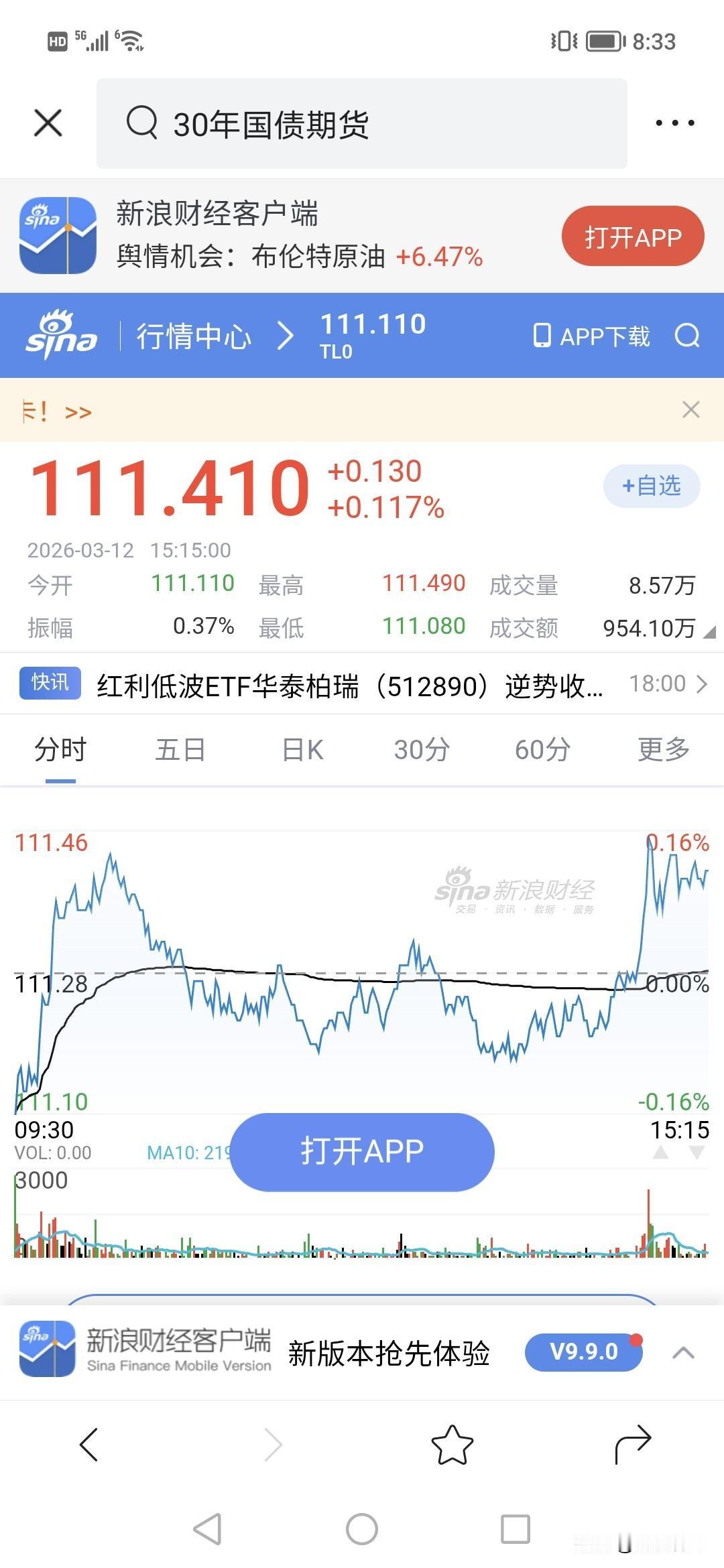Open more chart periods via 更多
Image resolution: width=724 pixels, height=1568 pixels.
(x=664, y=750)
